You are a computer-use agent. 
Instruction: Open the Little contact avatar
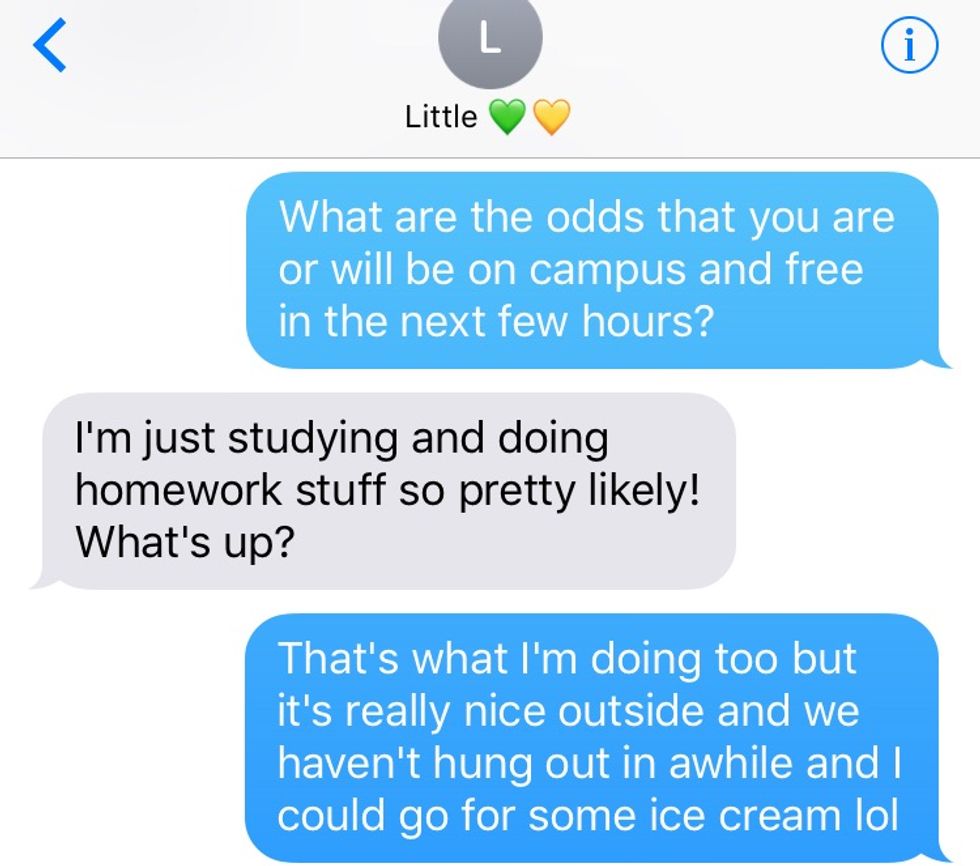(x=490, y=40)
